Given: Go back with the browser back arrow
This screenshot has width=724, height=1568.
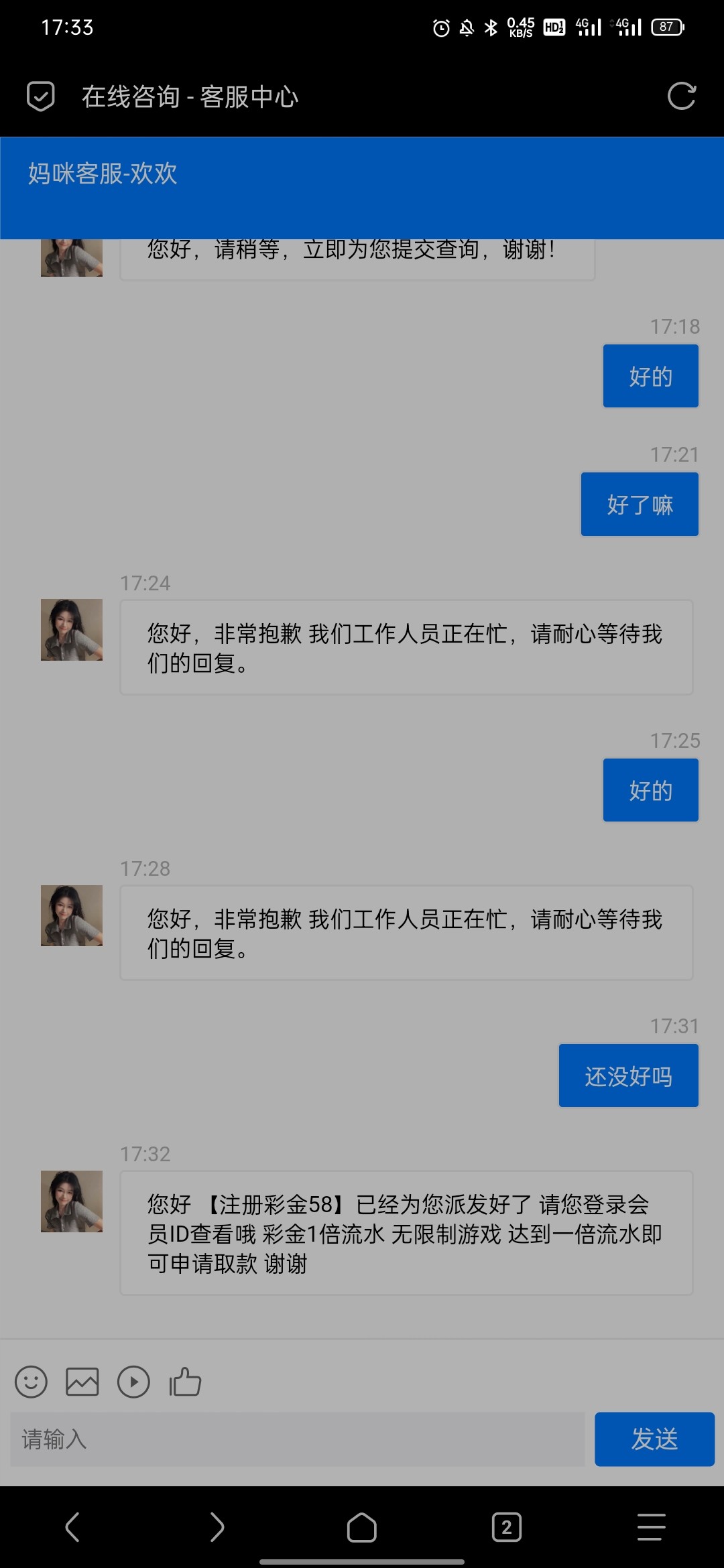Looking at the screenshot, I should (x=72, y=1527).
